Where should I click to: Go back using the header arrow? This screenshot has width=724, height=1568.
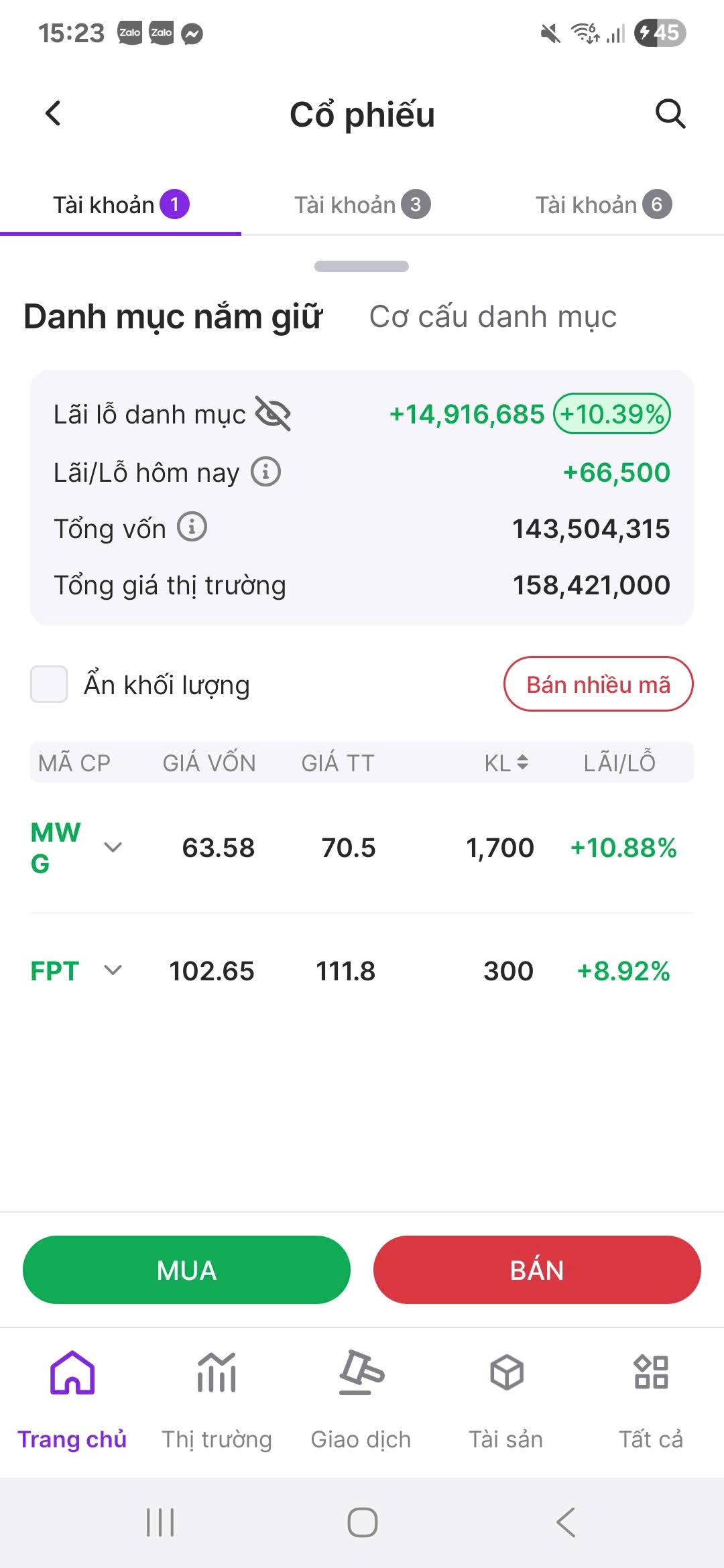pos(54,114)
